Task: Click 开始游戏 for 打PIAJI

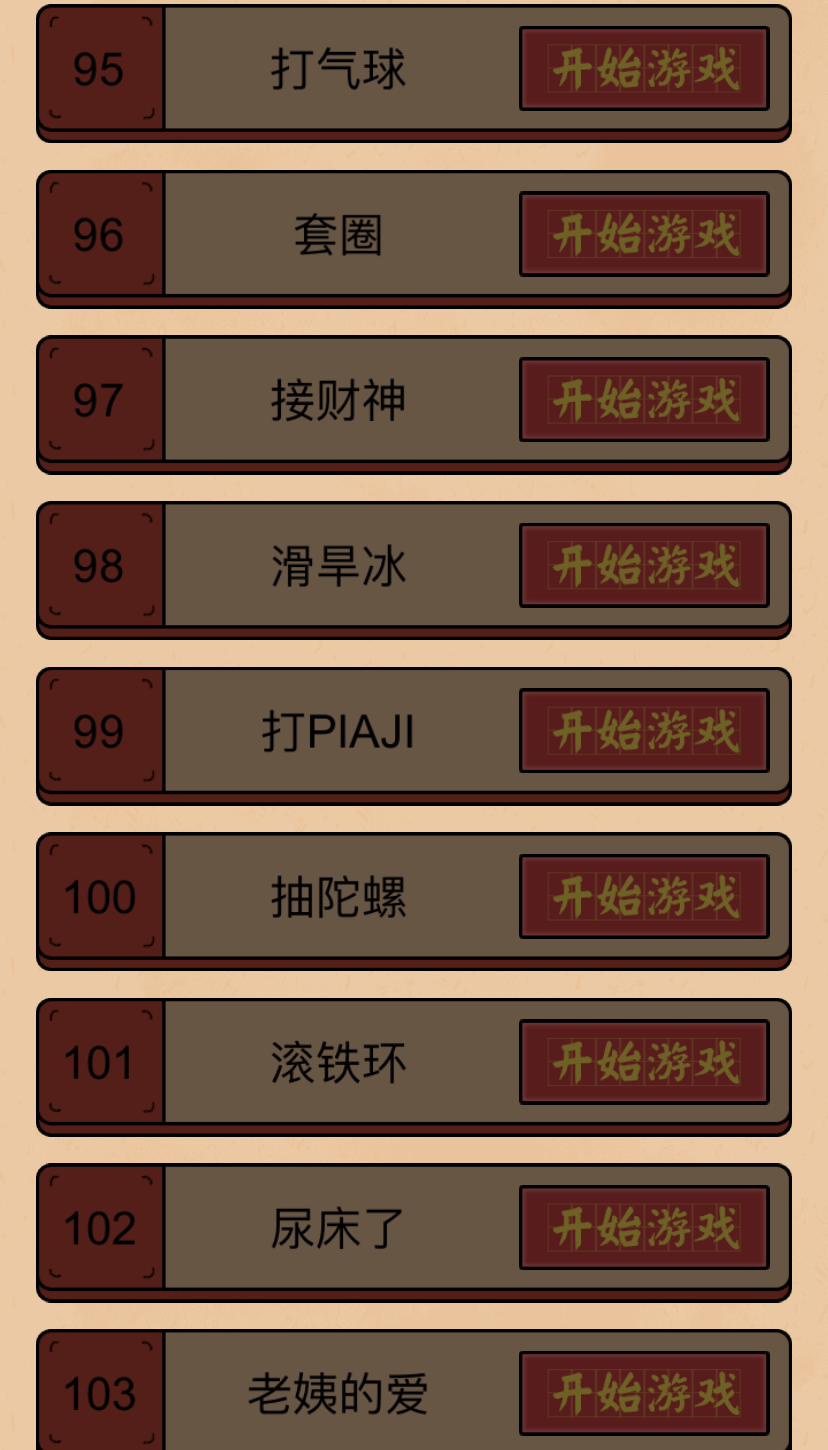Action: tap(643, 730)
